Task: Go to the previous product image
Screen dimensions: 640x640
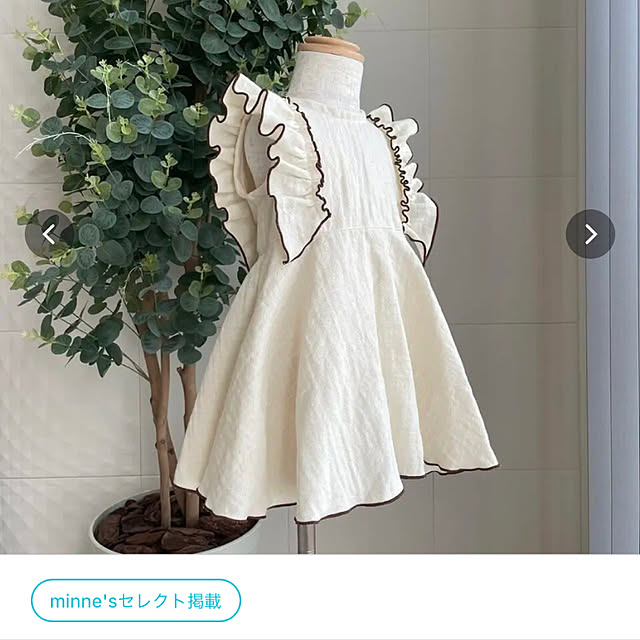Action: point(48,234)
